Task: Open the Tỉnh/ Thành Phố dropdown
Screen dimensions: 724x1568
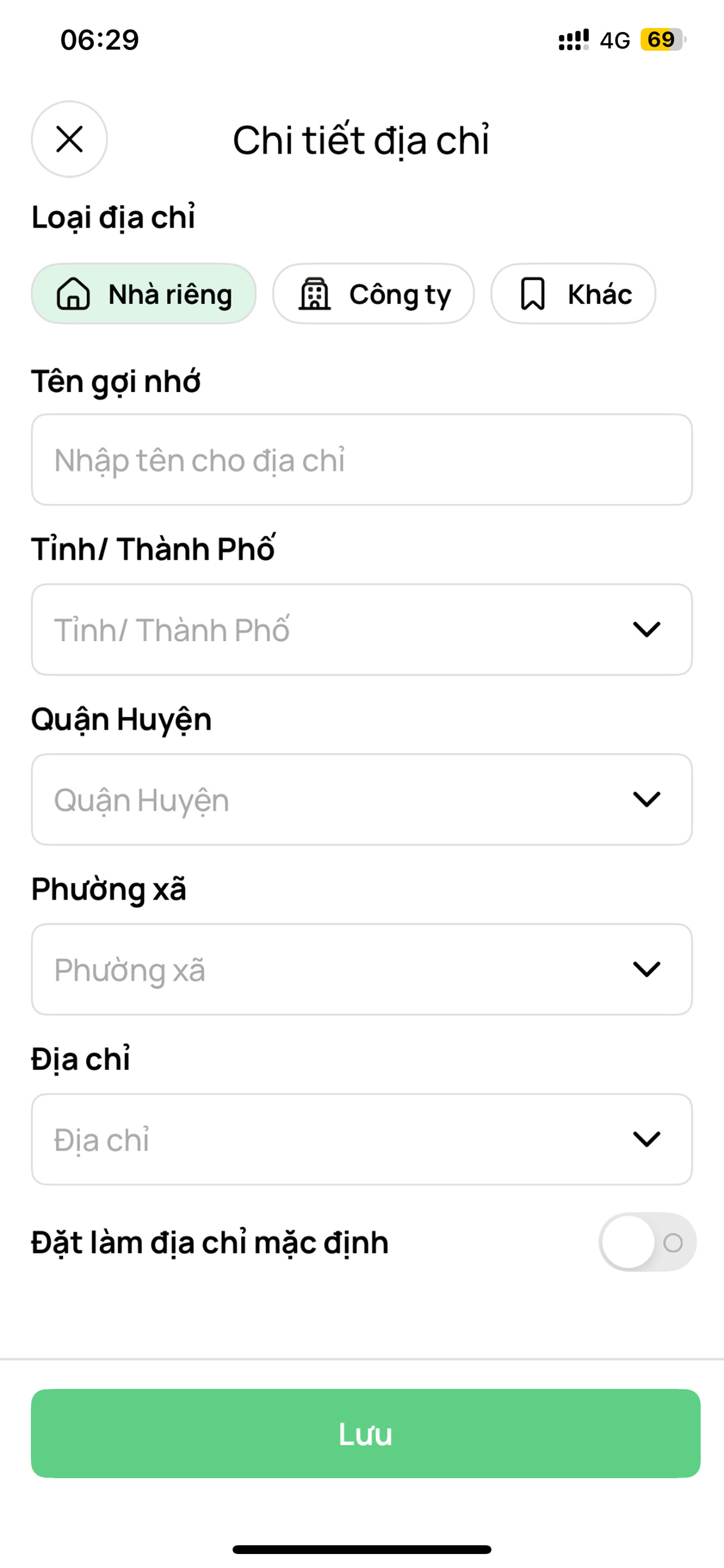Action: pos(362,629)
